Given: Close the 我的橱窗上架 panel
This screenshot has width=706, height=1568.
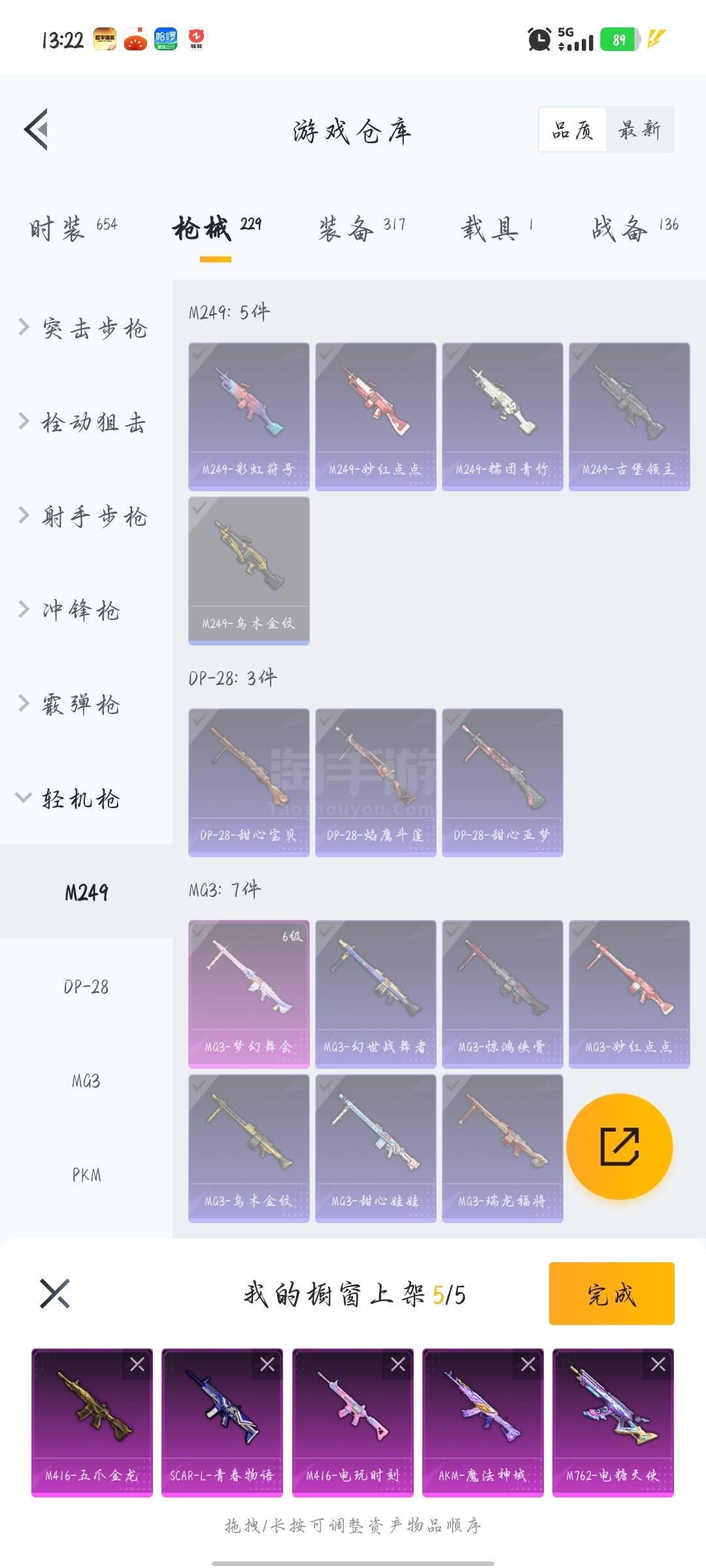Looking at the screenshot, I should pyautogui.click(x=55, y=1293).
